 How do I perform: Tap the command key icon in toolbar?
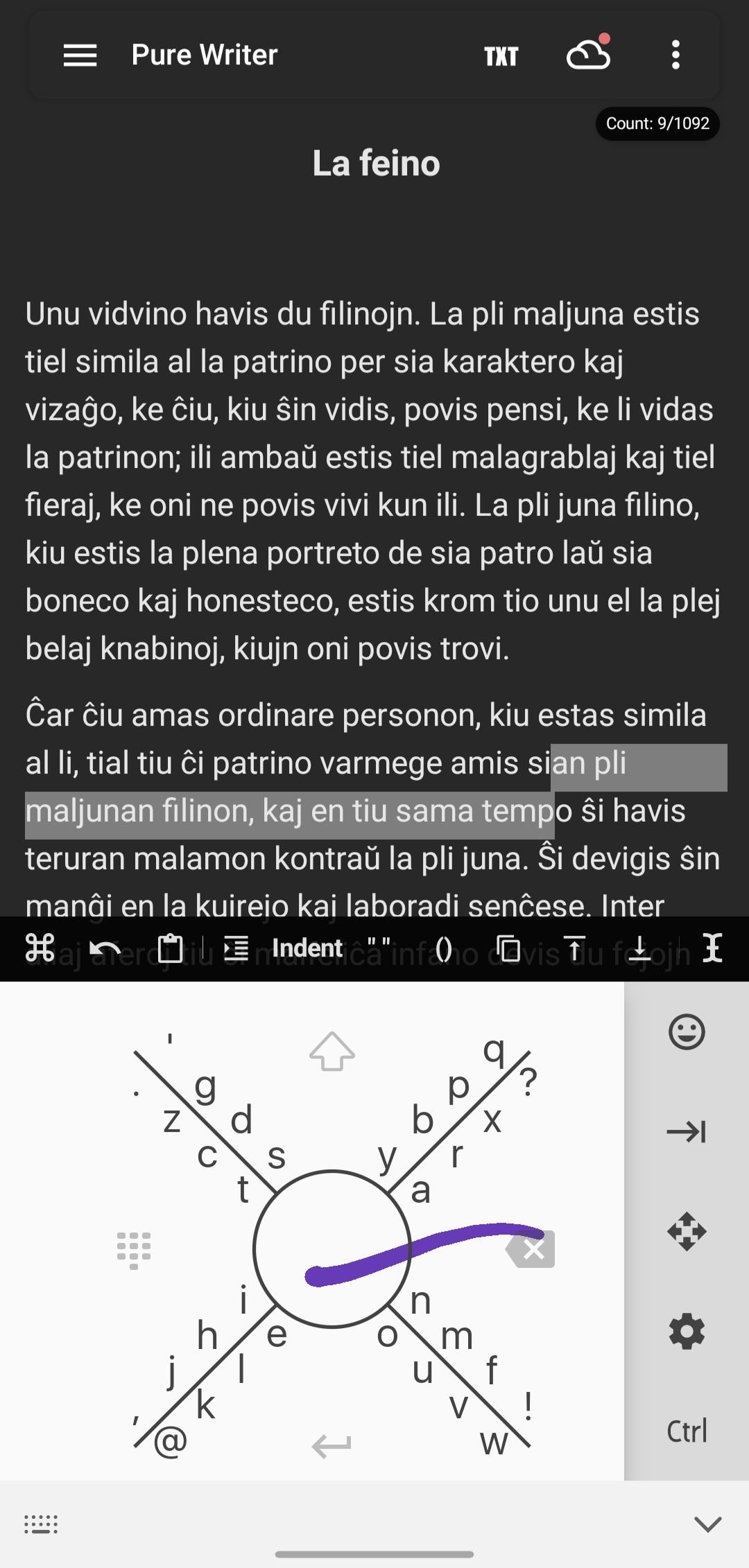point(40,948)
